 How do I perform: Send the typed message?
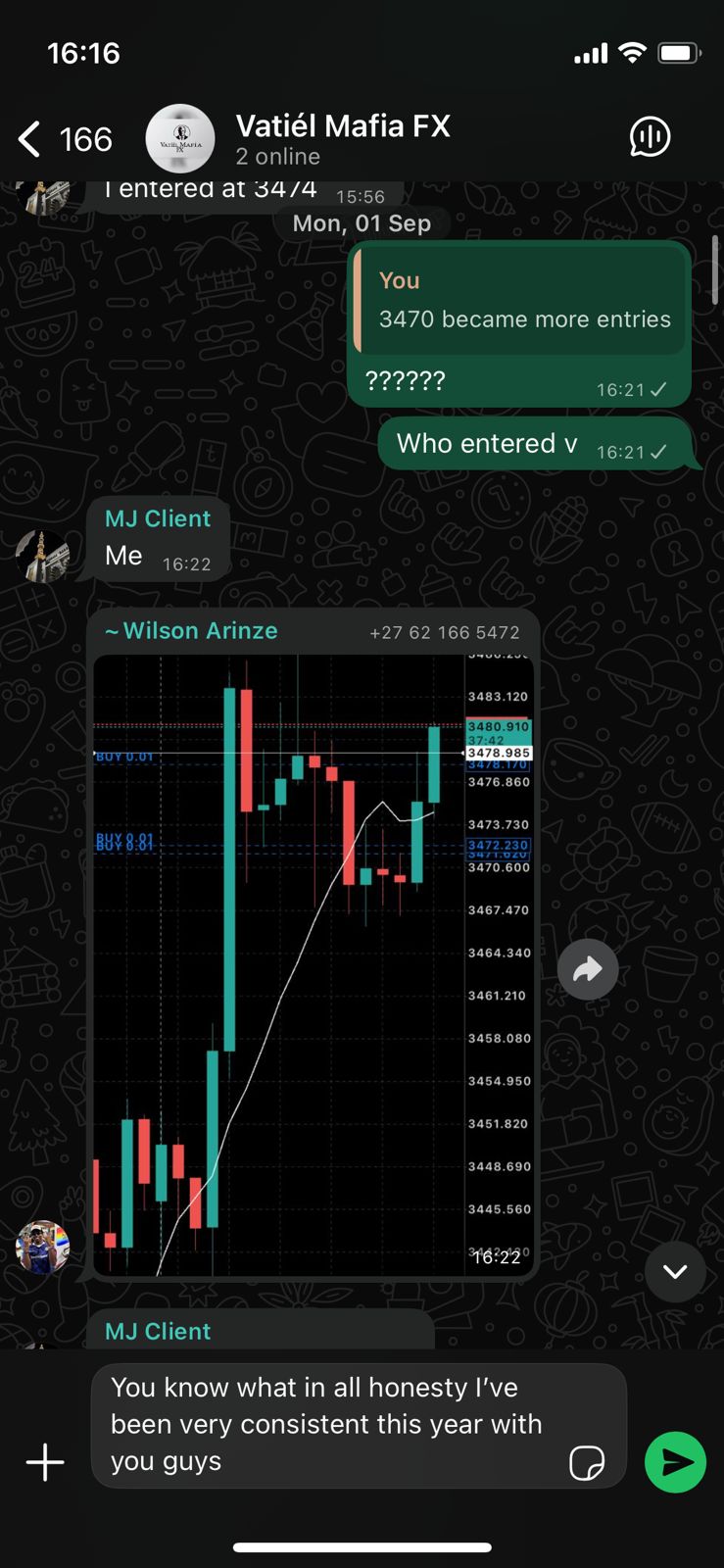tap(675, 1462)
